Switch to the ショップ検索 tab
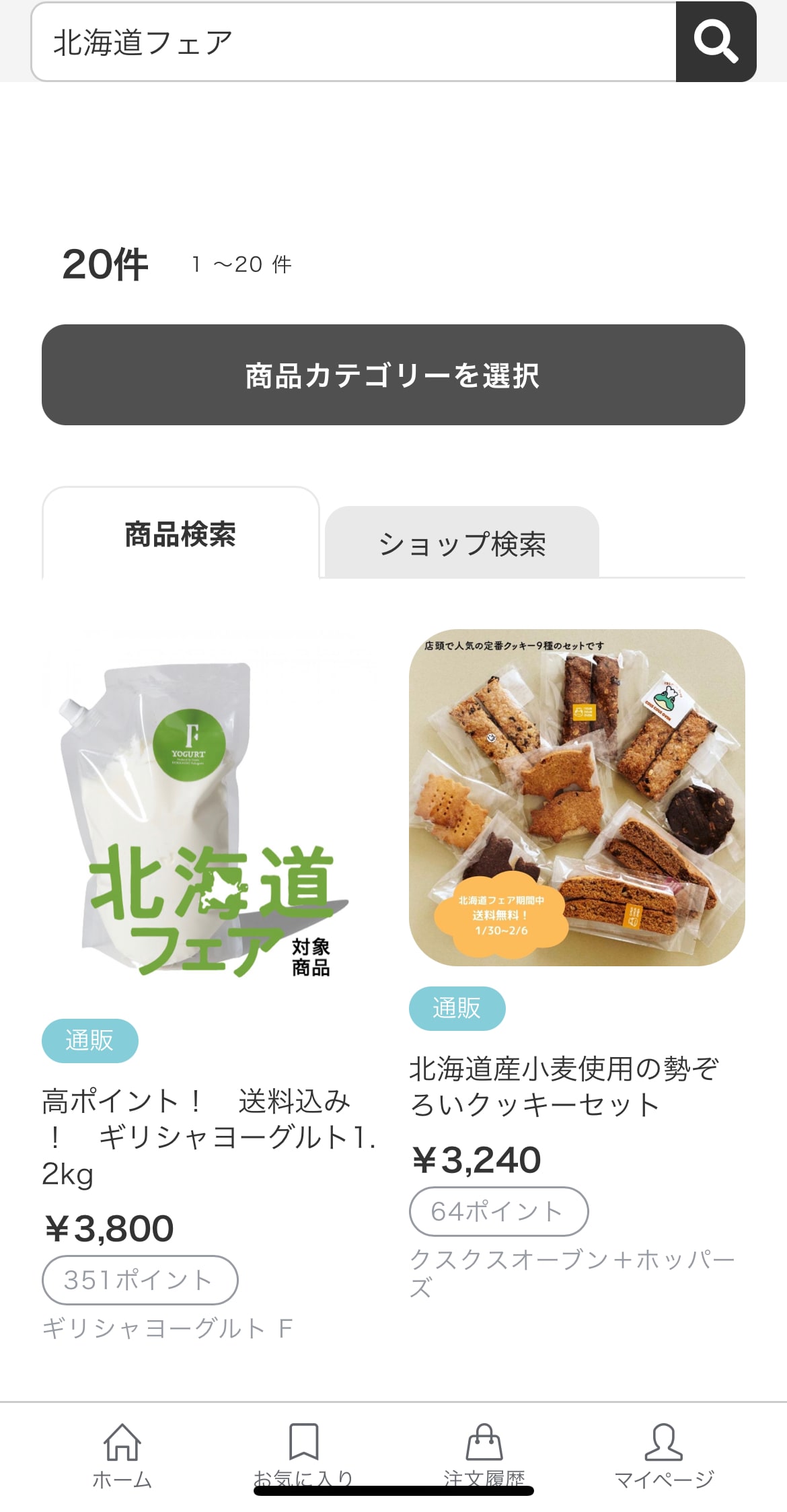Image resolution: width=787 pixels, height=1512 pixels. click(x=461, y=543)
